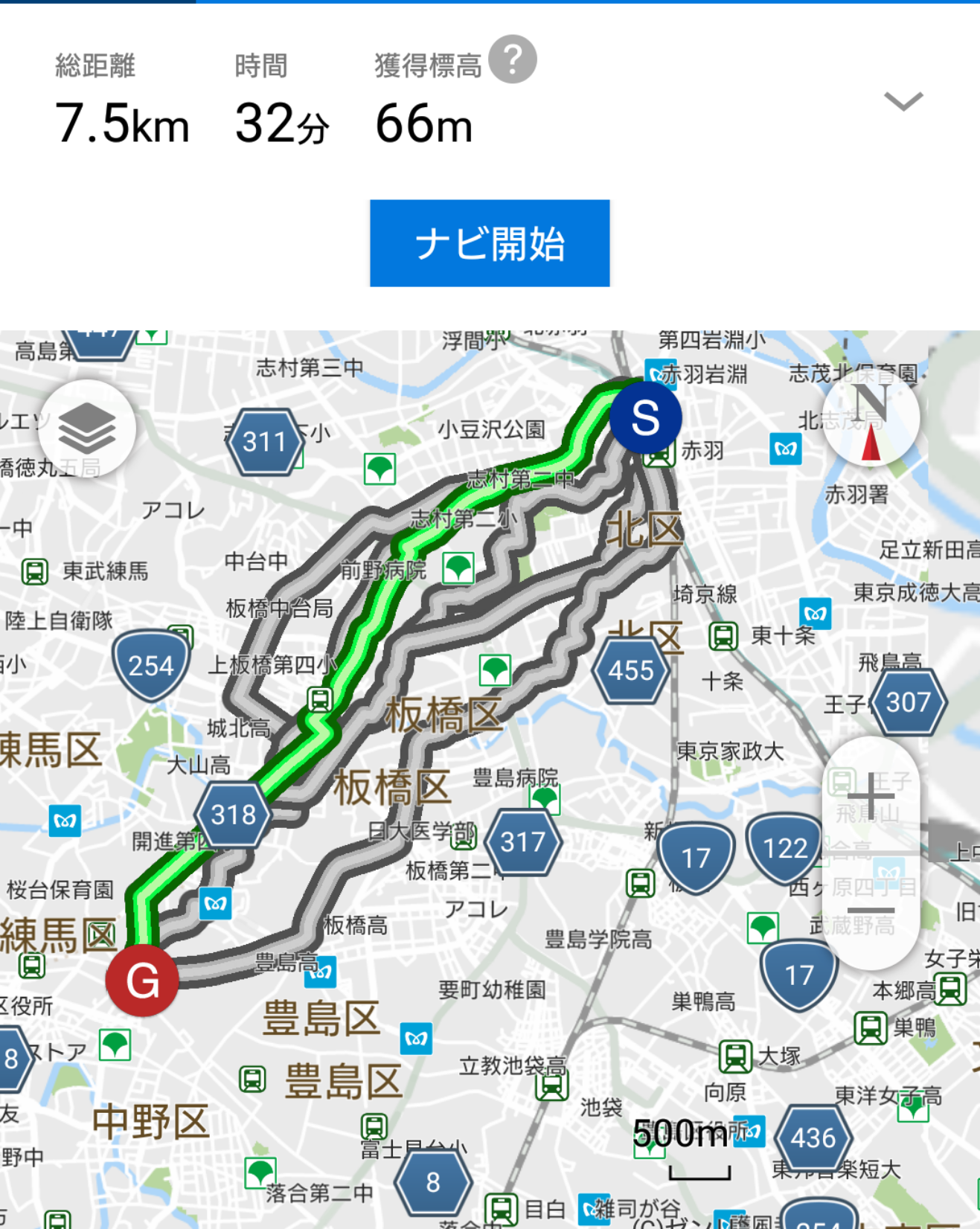This screenshot has width=980, height=1229.
Task: Open the map layers selector
Action: [87, 429]
